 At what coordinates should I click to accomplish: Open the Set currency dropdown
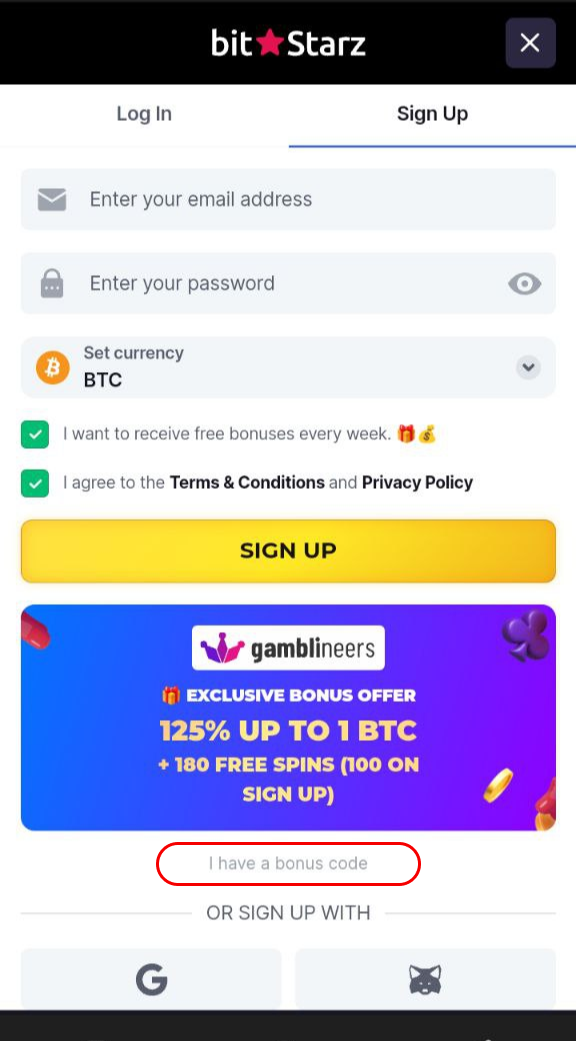[x=288, y=367]
